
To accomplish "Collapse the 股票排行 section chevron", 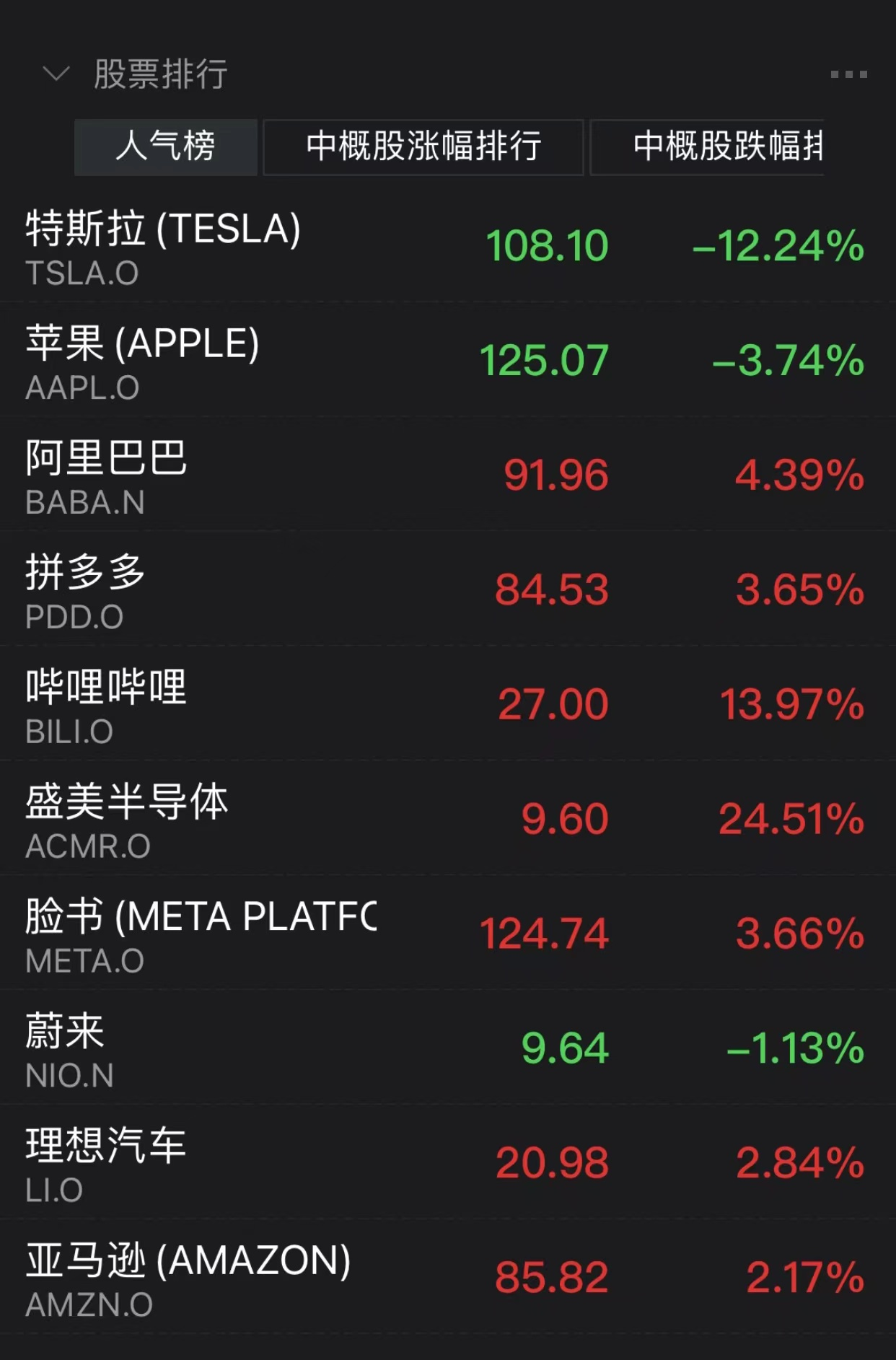I will coord(56,74).
